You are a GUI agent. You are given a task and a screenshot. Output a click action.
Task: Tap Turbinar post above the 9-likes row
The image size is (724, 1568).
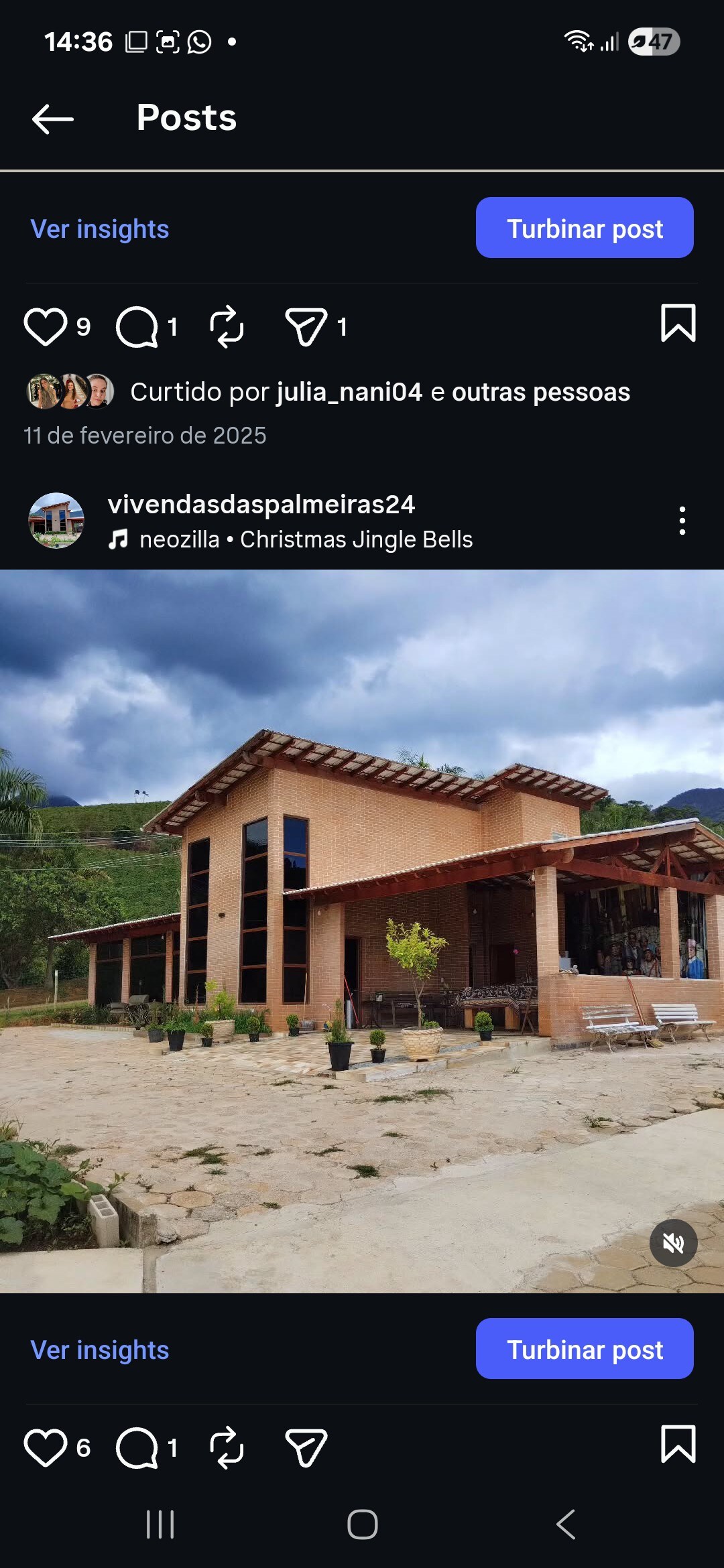coord(584,228)
